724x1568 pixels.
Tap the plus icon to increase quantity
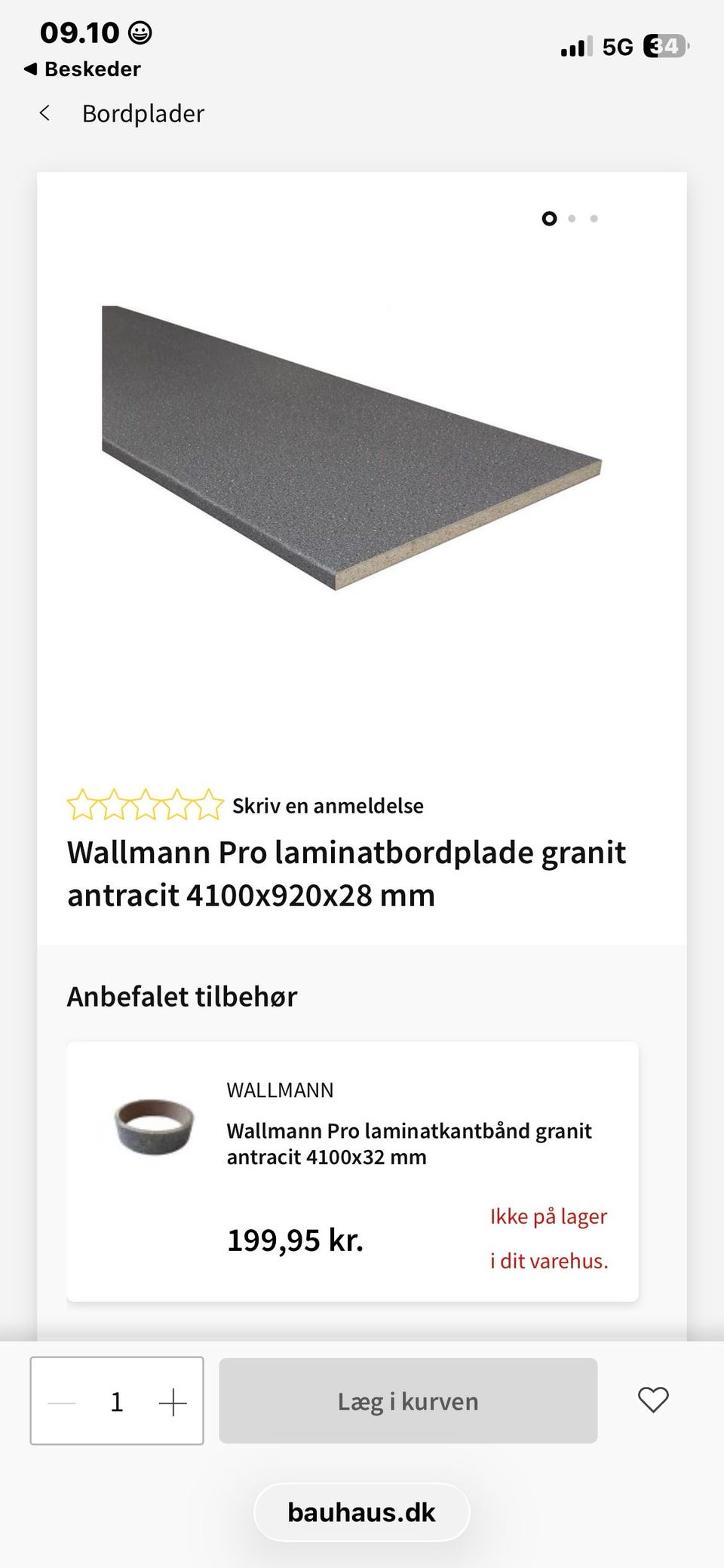tap(172, 1400)
